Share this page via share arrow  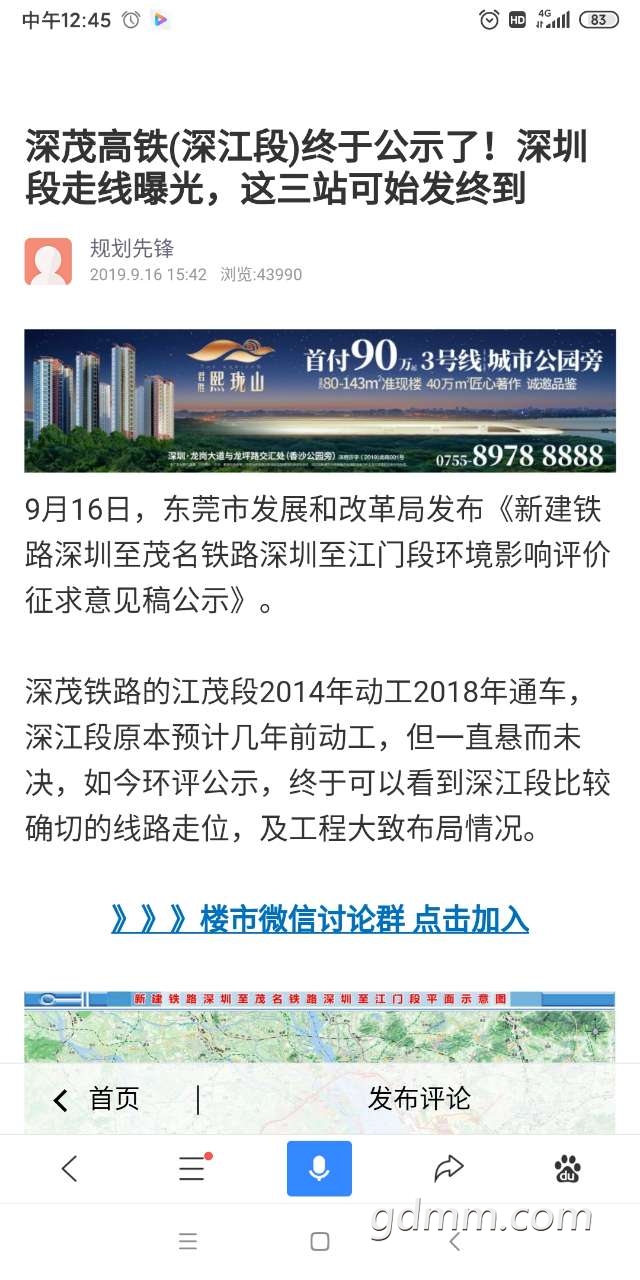[449, 1168]
